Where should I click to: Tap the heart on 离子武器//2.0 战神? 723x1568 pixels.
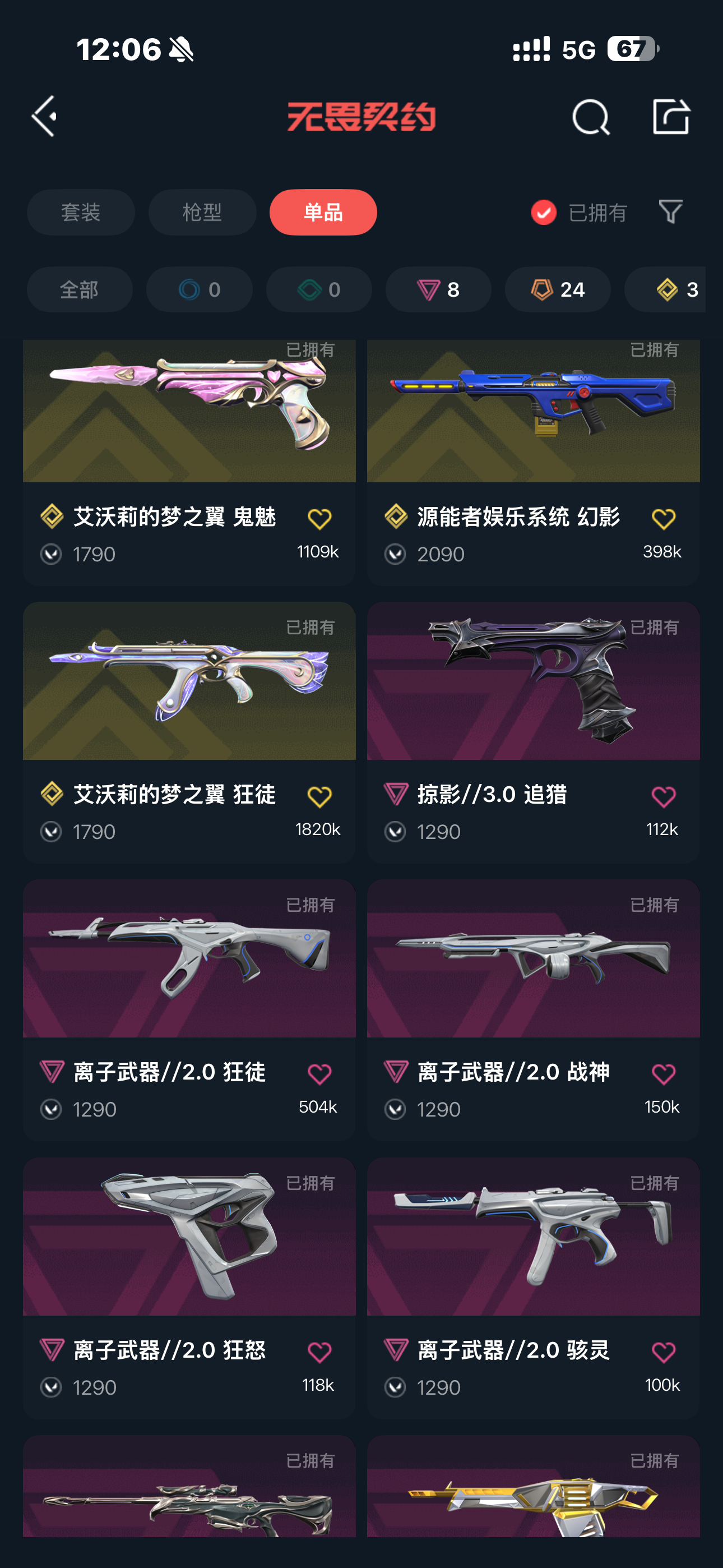point(664,1074)
